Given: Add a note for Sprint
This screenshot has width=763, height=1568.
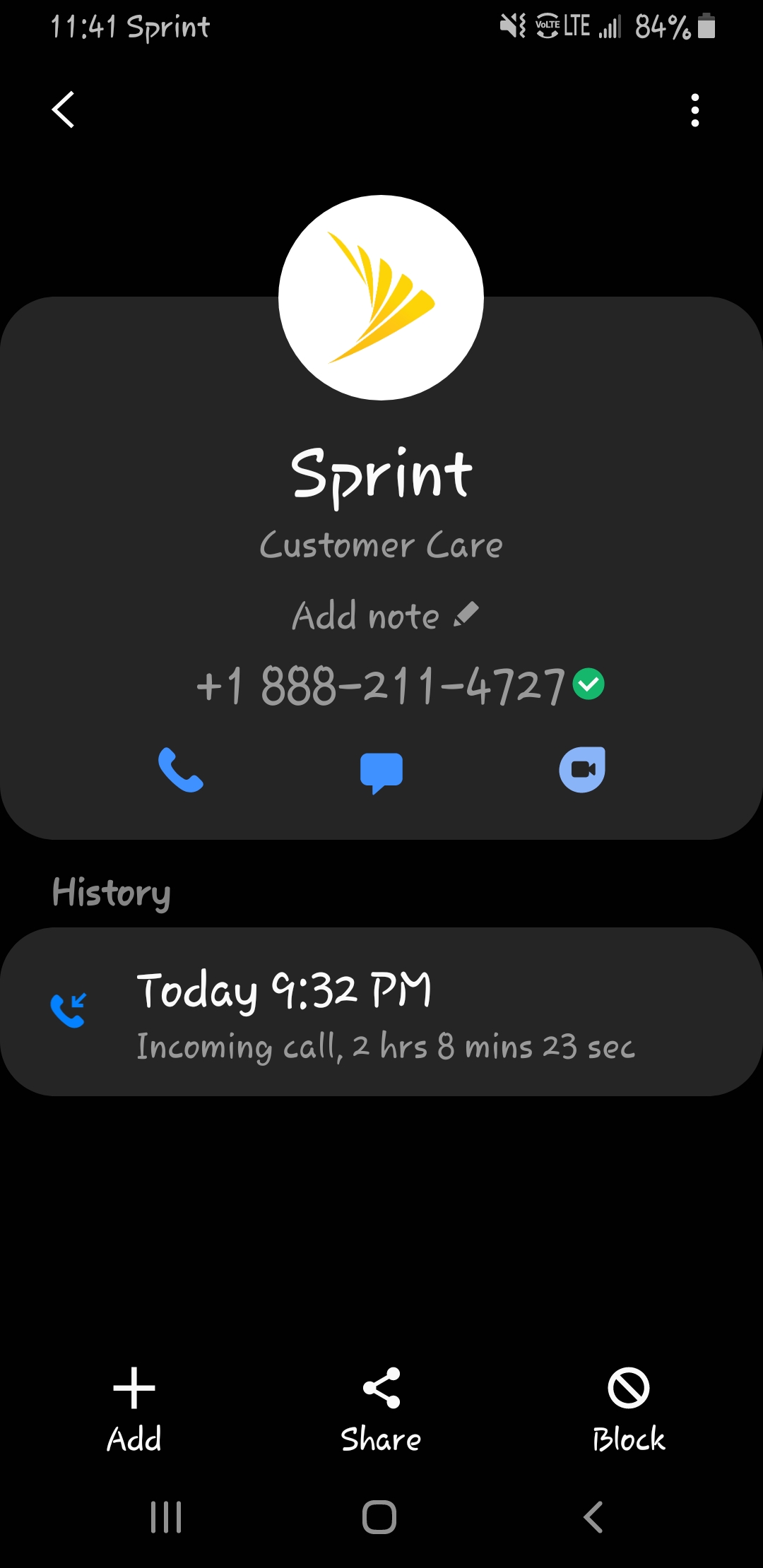Looking at the screenshot, I should (385, 616).
